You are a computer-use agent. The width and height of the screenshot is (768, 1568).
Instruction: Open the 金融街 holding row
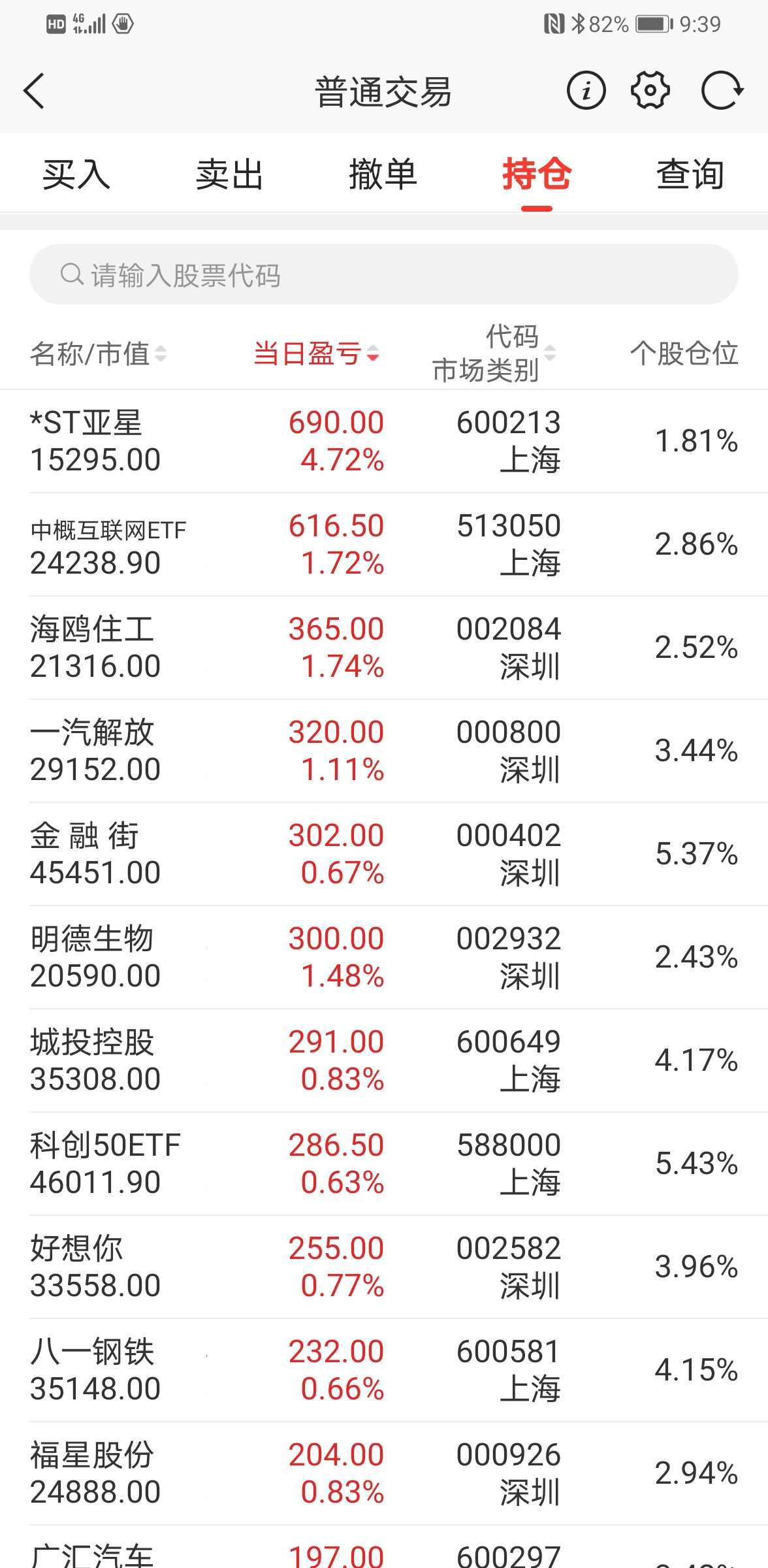(384, 854)
